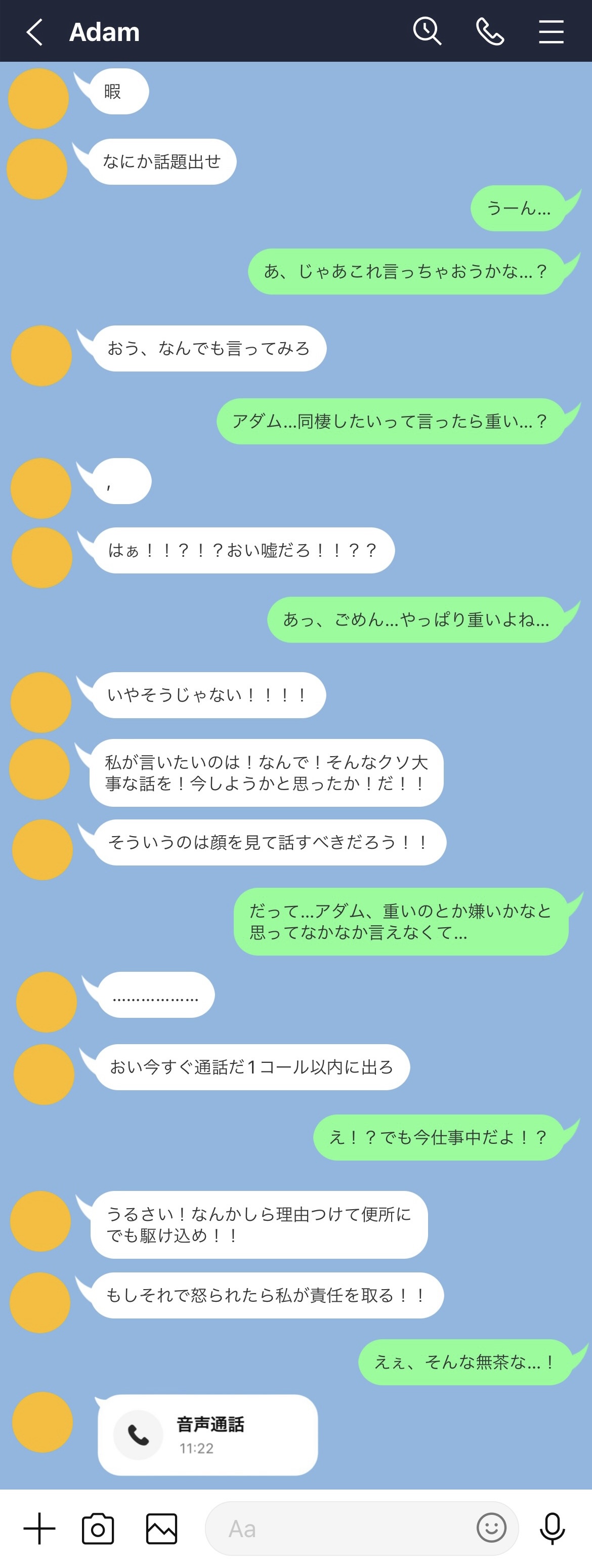Open the photo gallery picker
Viewport: 592px width, 1568px height.
tap(162, 1529)
